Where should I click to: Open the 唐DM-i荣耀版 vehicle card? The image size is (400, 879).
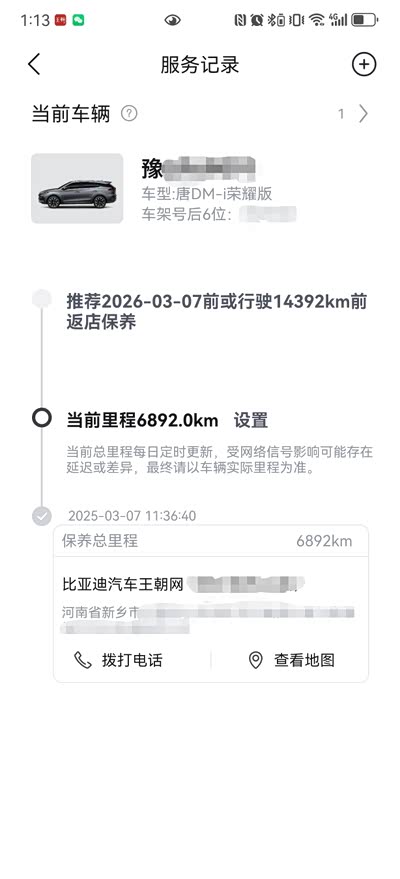point(199,189)
